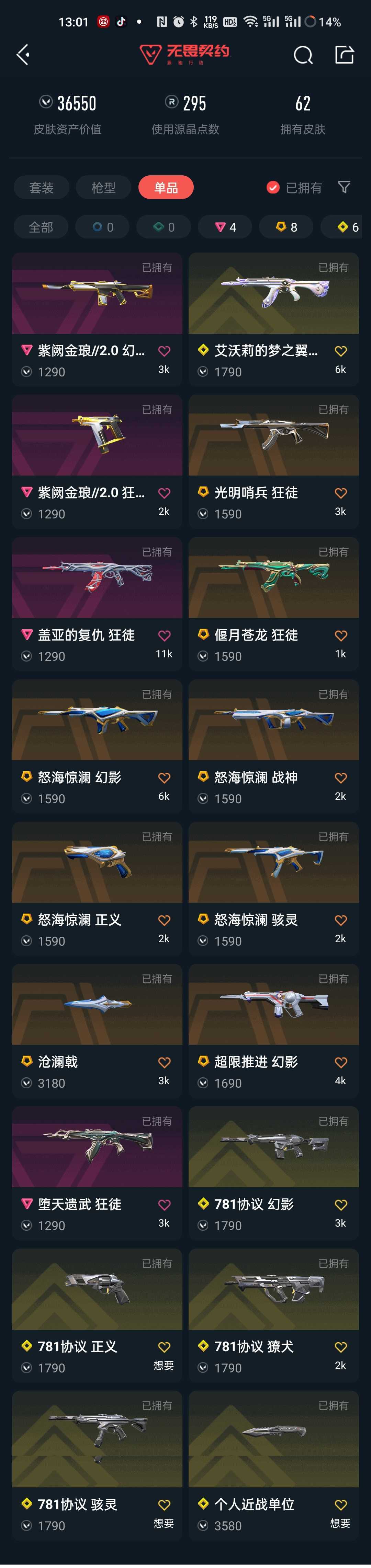Filter by the orange tier chip showing 8
The image size is (371, 1568).
click(x=286, y=227)
